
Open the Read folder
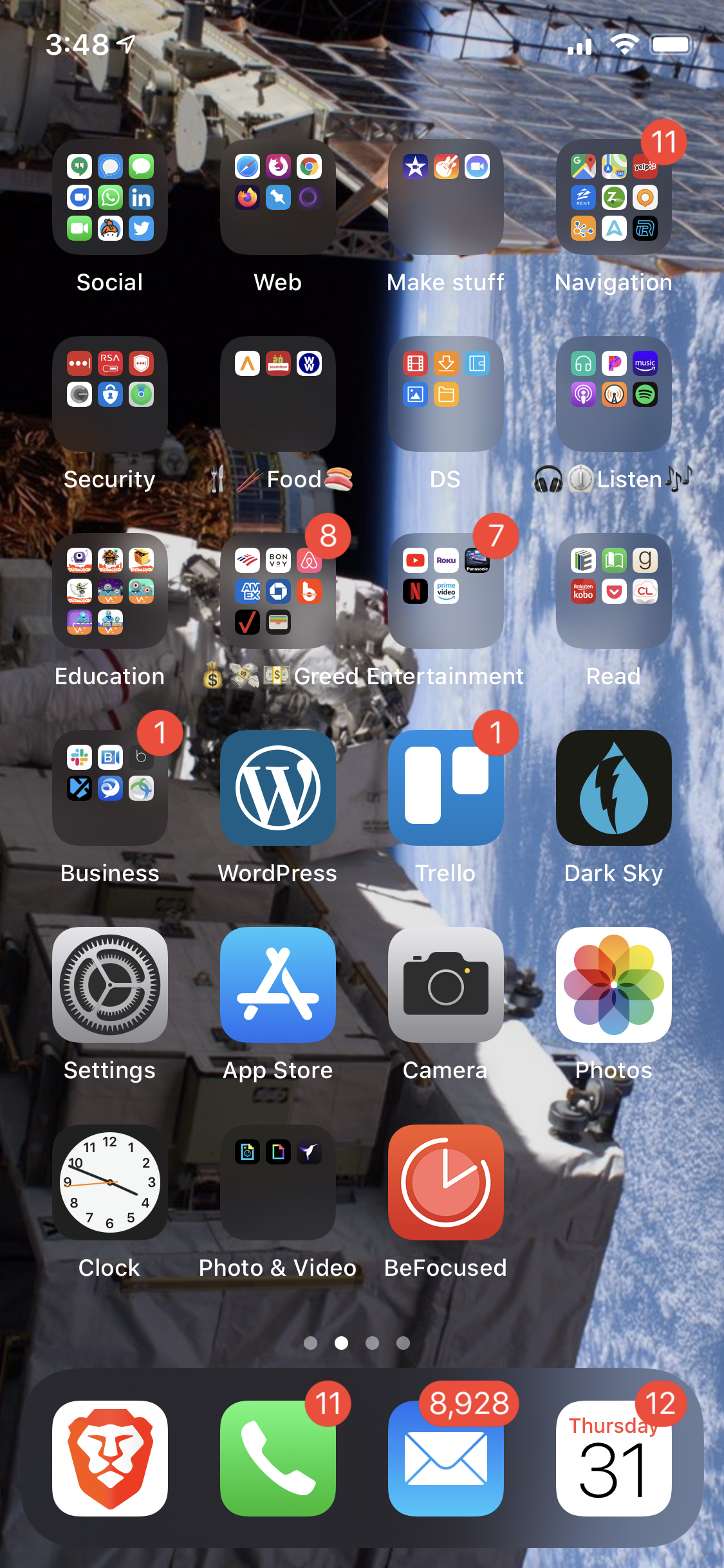coord(613,591)
